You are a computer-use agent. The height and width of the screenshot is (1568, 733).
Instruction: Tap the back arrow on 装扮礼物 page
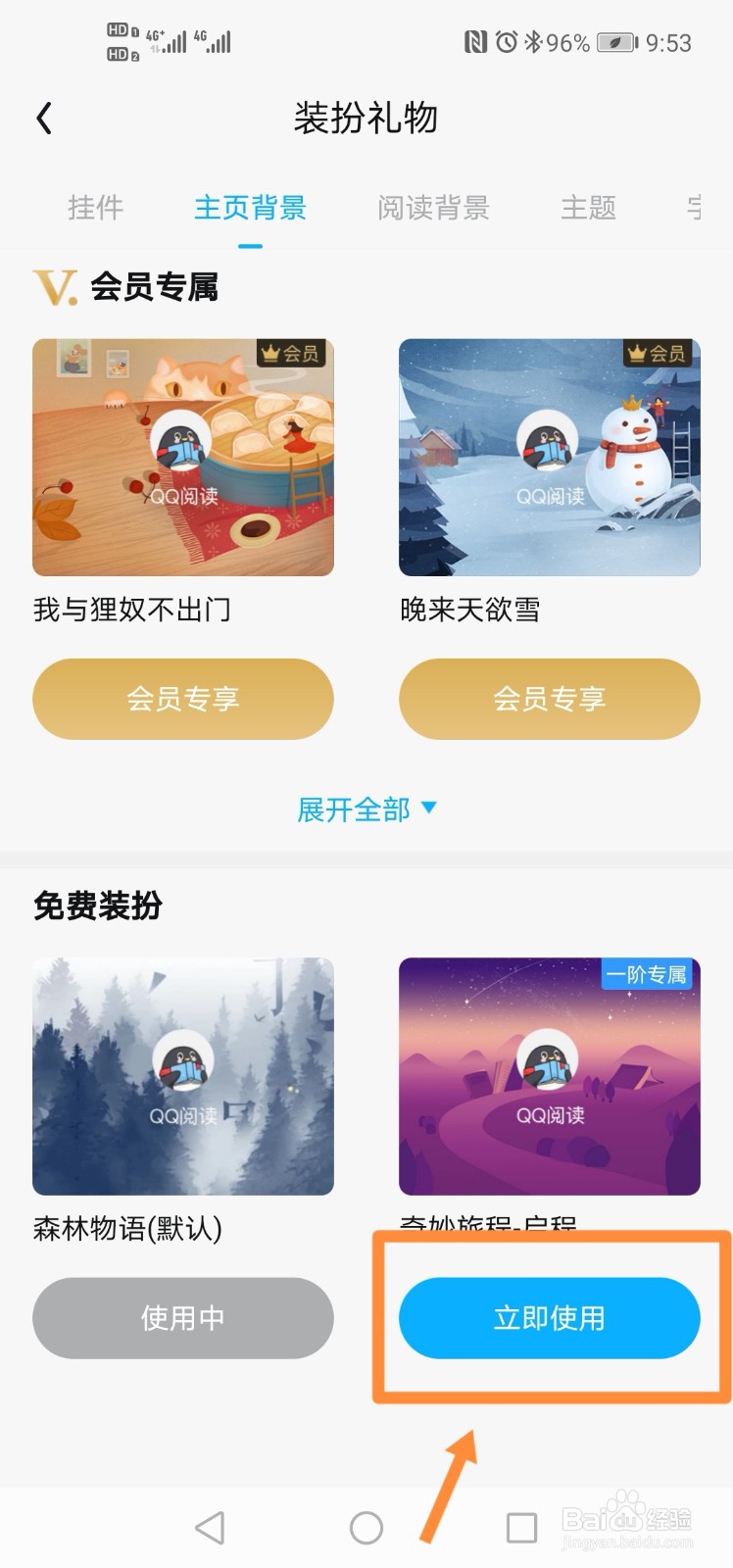44,117
